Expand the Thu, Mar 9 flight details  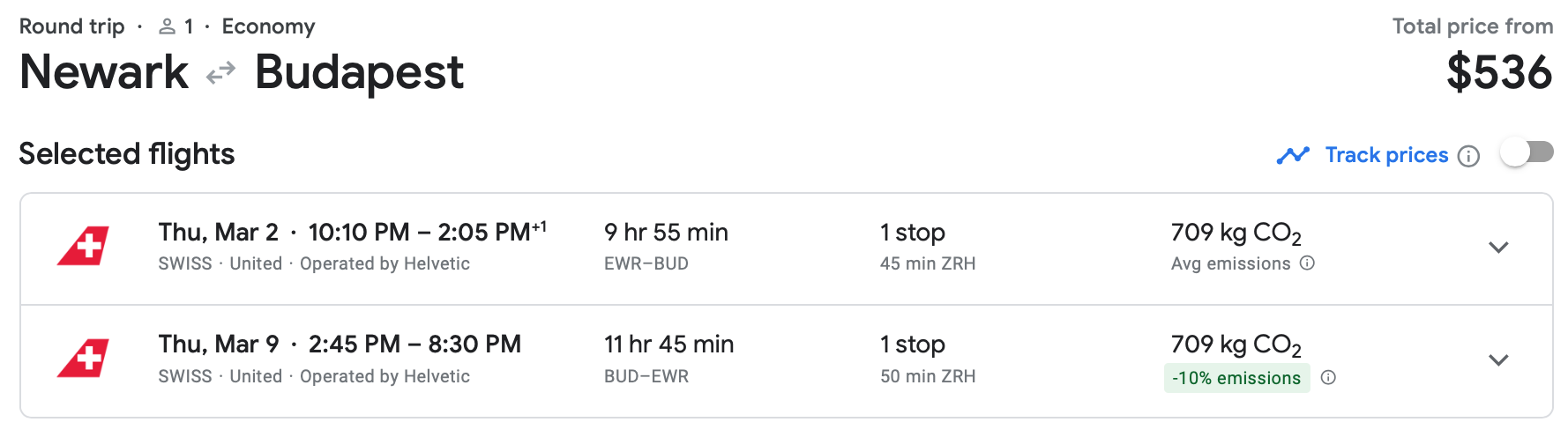tap(1498, 360)
